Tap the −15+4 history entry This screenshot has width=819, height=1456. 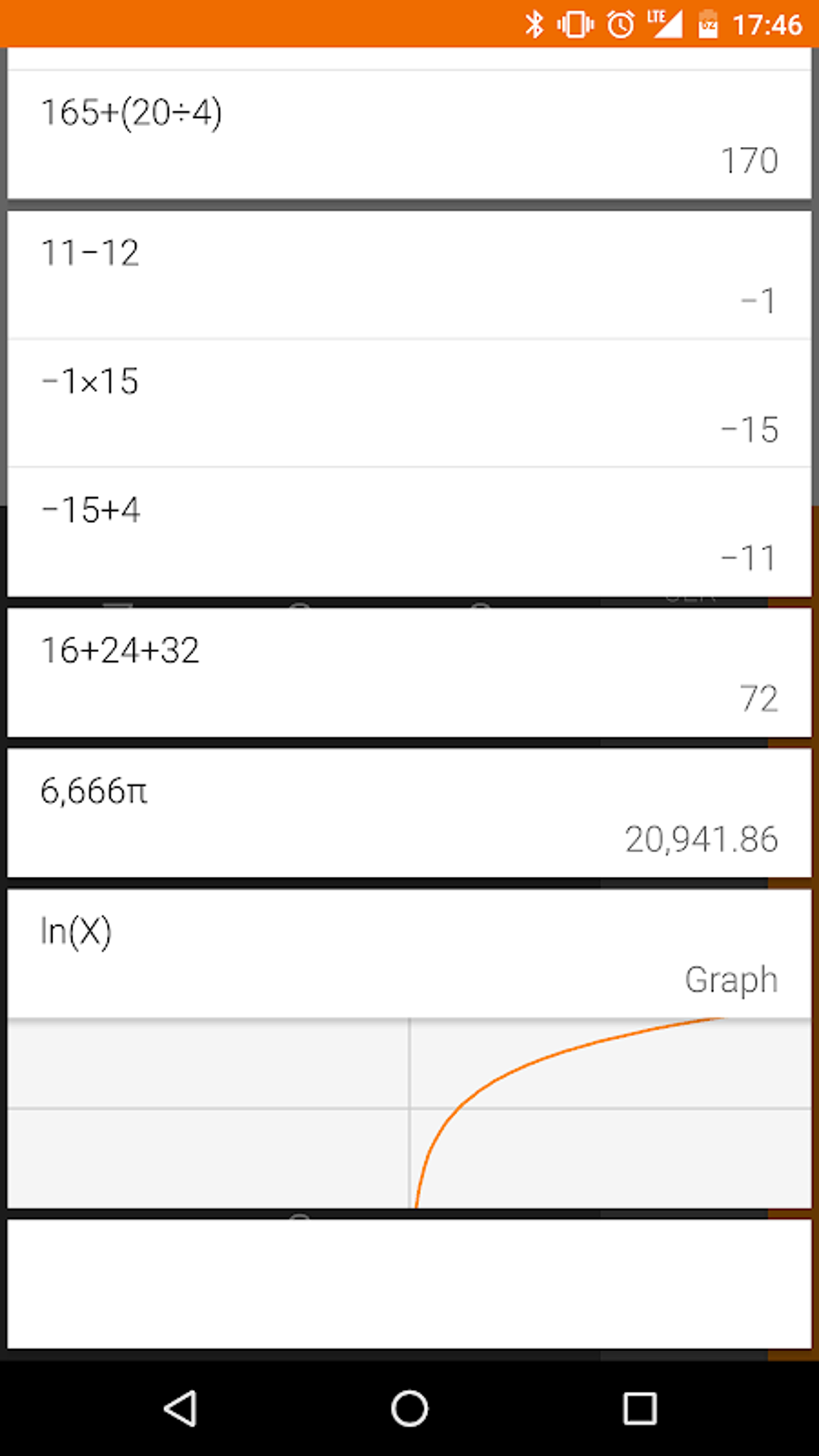click(409, 532)
